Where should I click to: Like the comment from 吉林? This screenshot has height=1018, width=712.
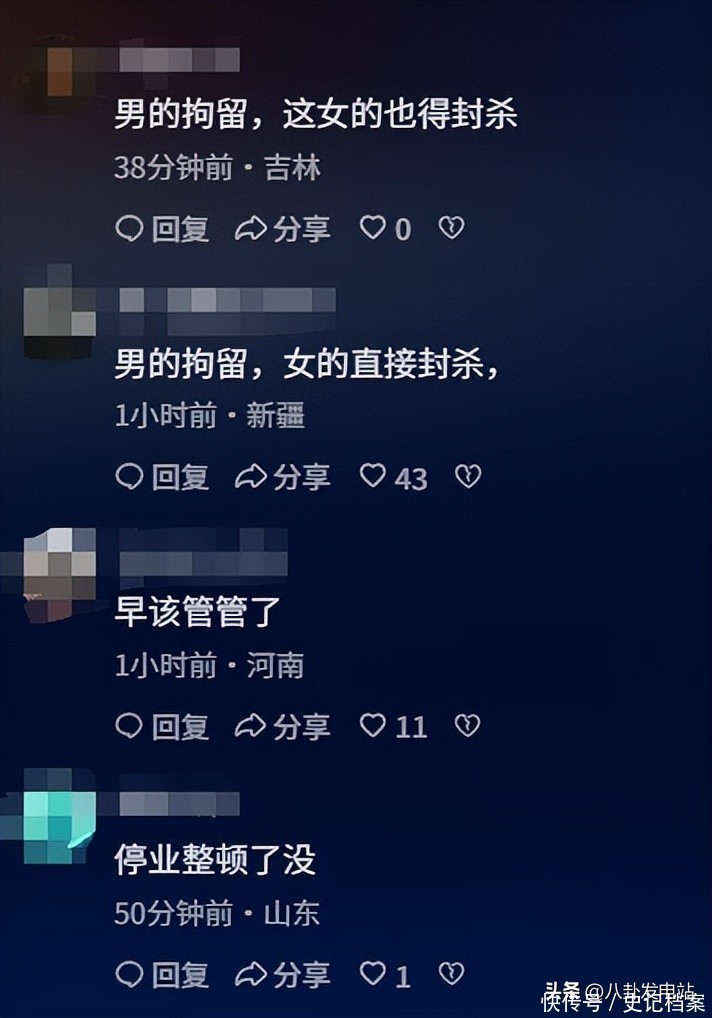[x=373, y=229]
